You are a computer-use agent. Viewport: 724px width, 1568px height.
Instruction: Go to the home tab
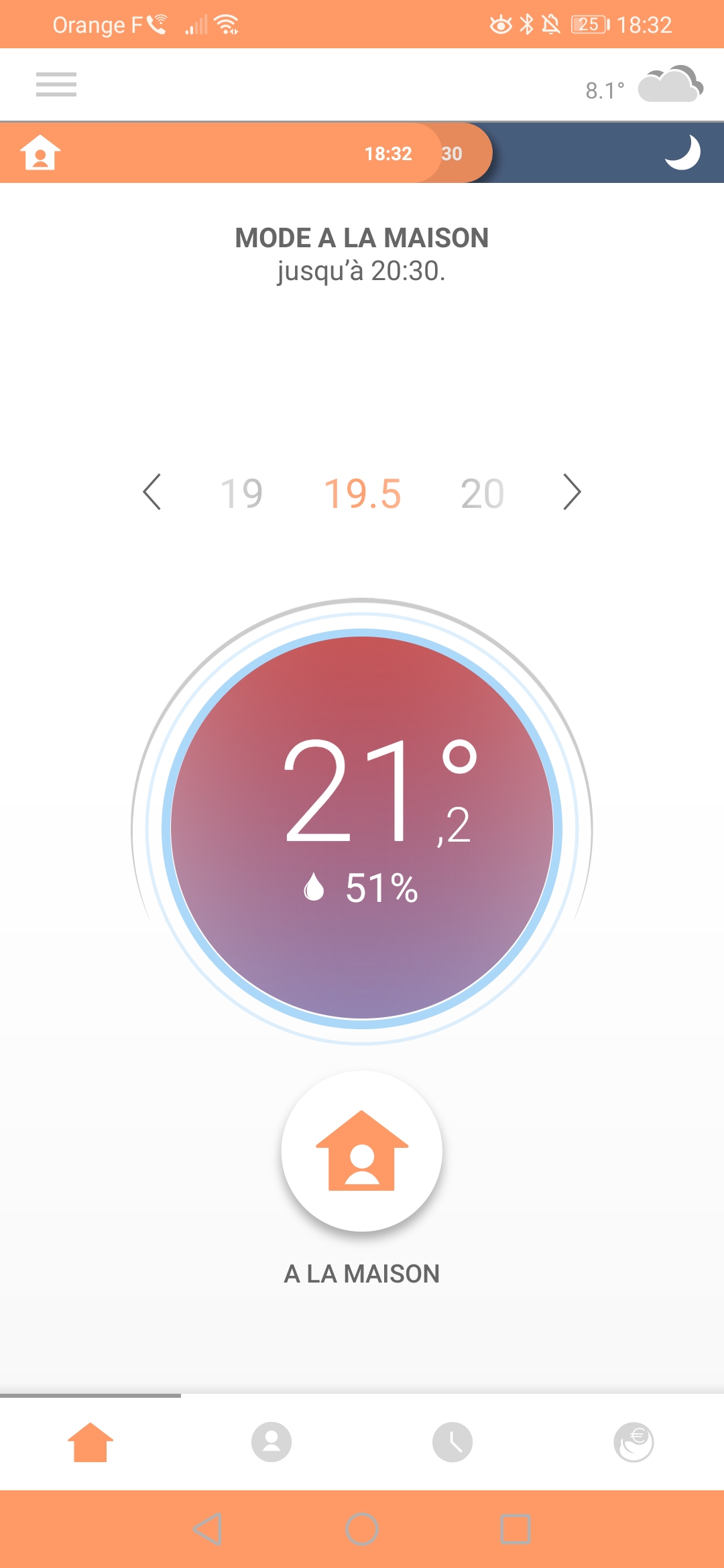[x=90, y=1442]
